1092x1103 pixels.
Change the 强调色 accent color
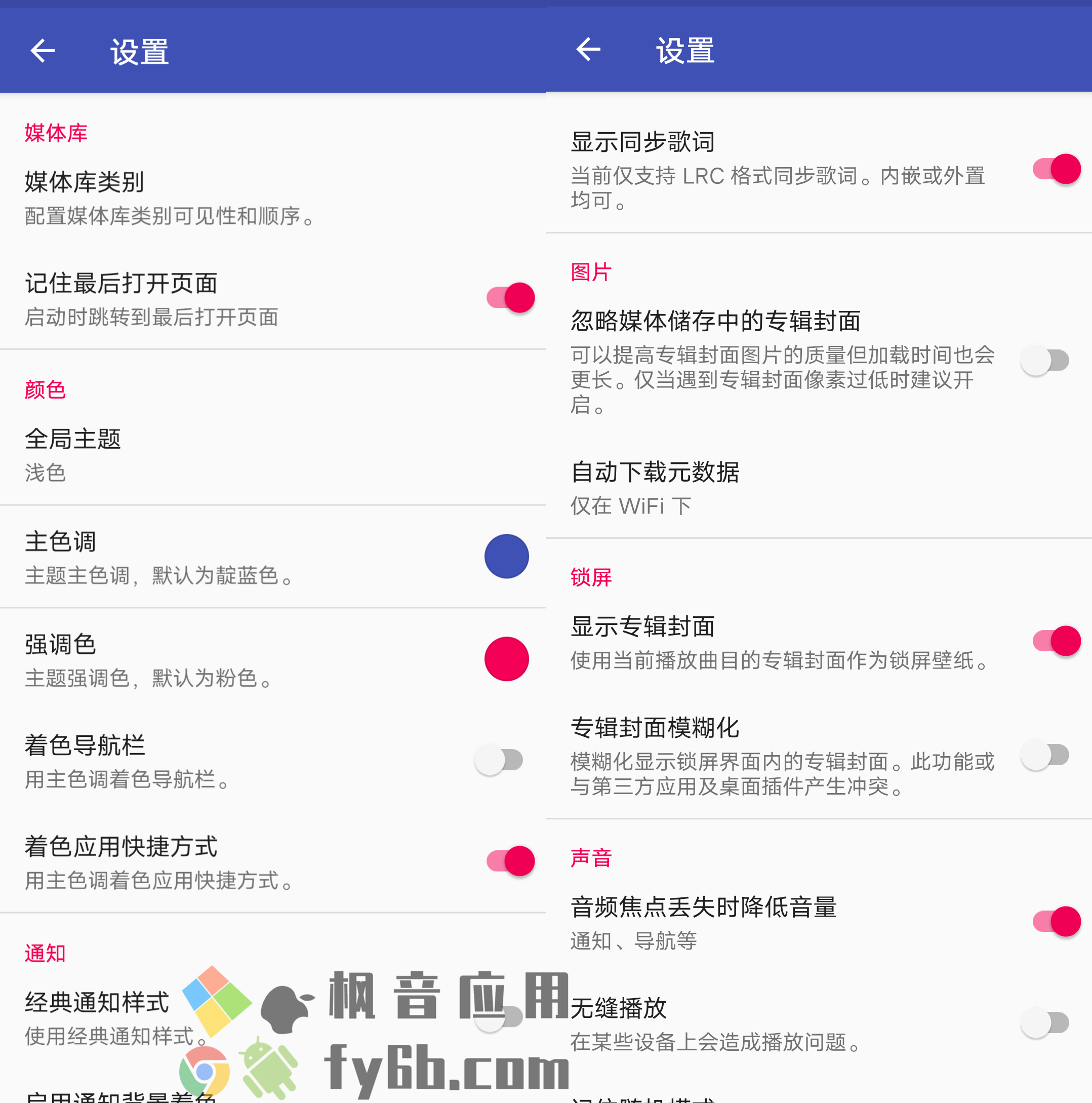(506, 659)
